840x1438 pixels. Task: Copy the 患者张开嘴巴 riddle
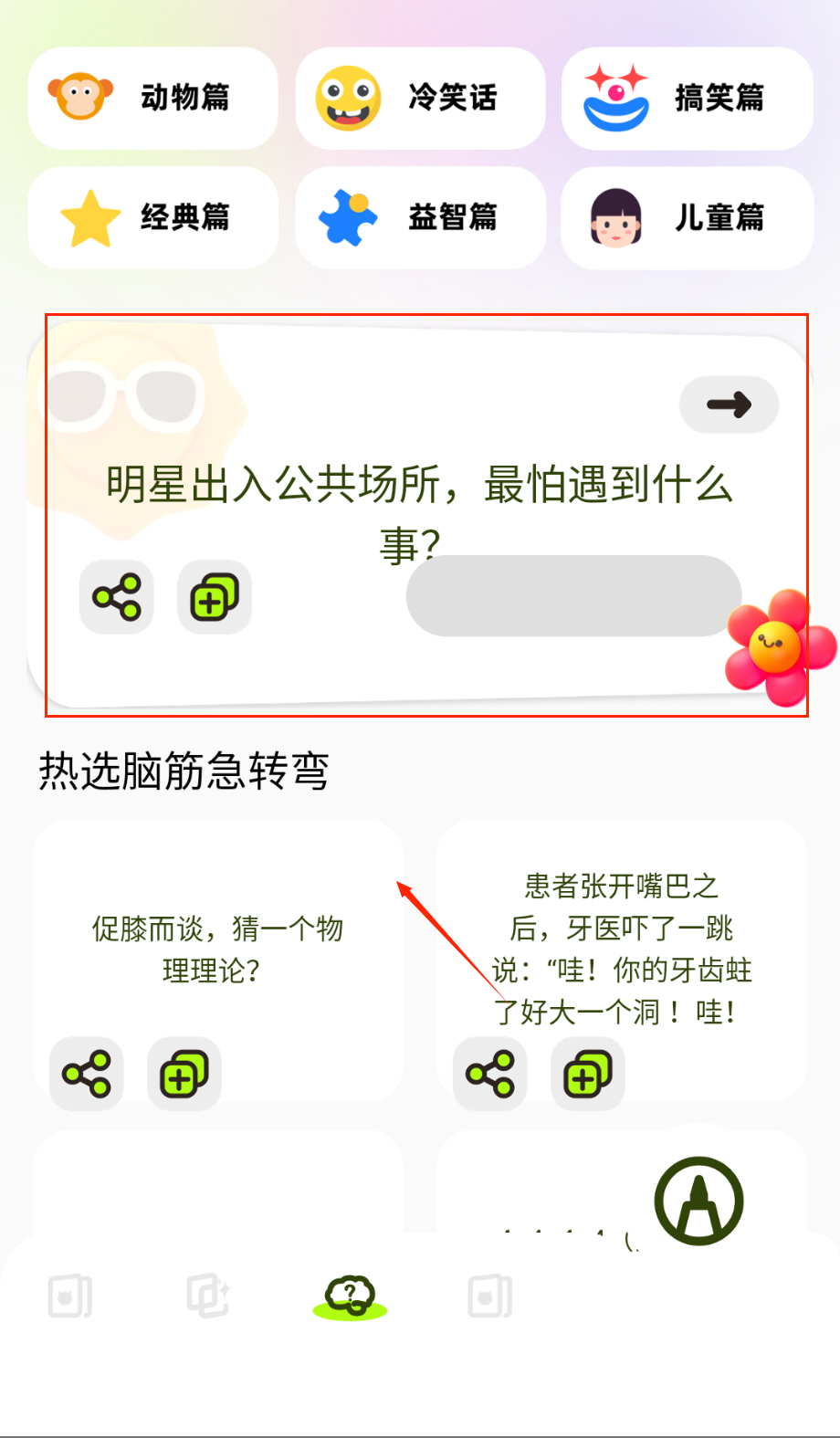click(588, 1074)
